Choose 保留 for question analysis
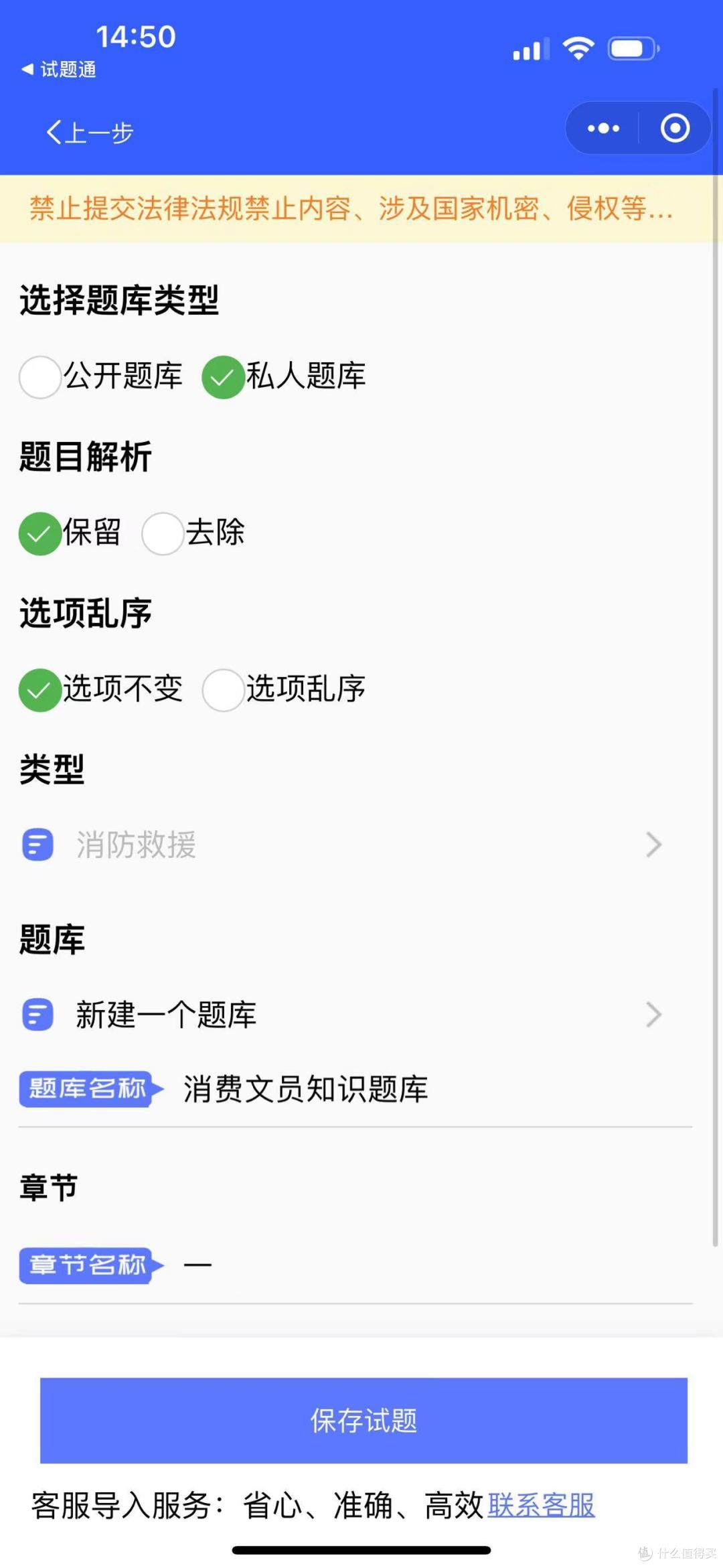The width and height of the screenshot is (723, 1568). 70,533
